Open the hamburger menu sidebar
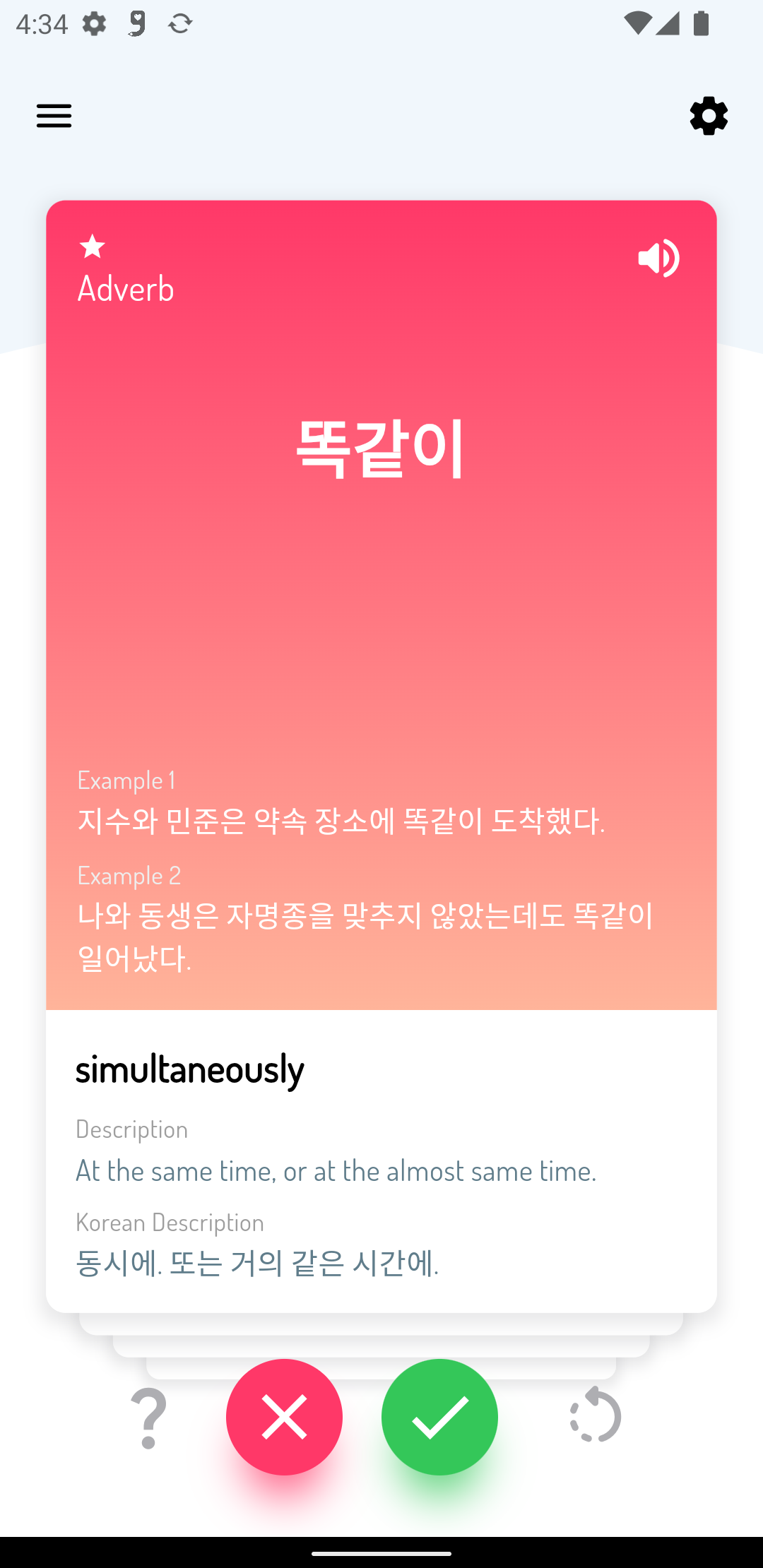 point(53,116)
